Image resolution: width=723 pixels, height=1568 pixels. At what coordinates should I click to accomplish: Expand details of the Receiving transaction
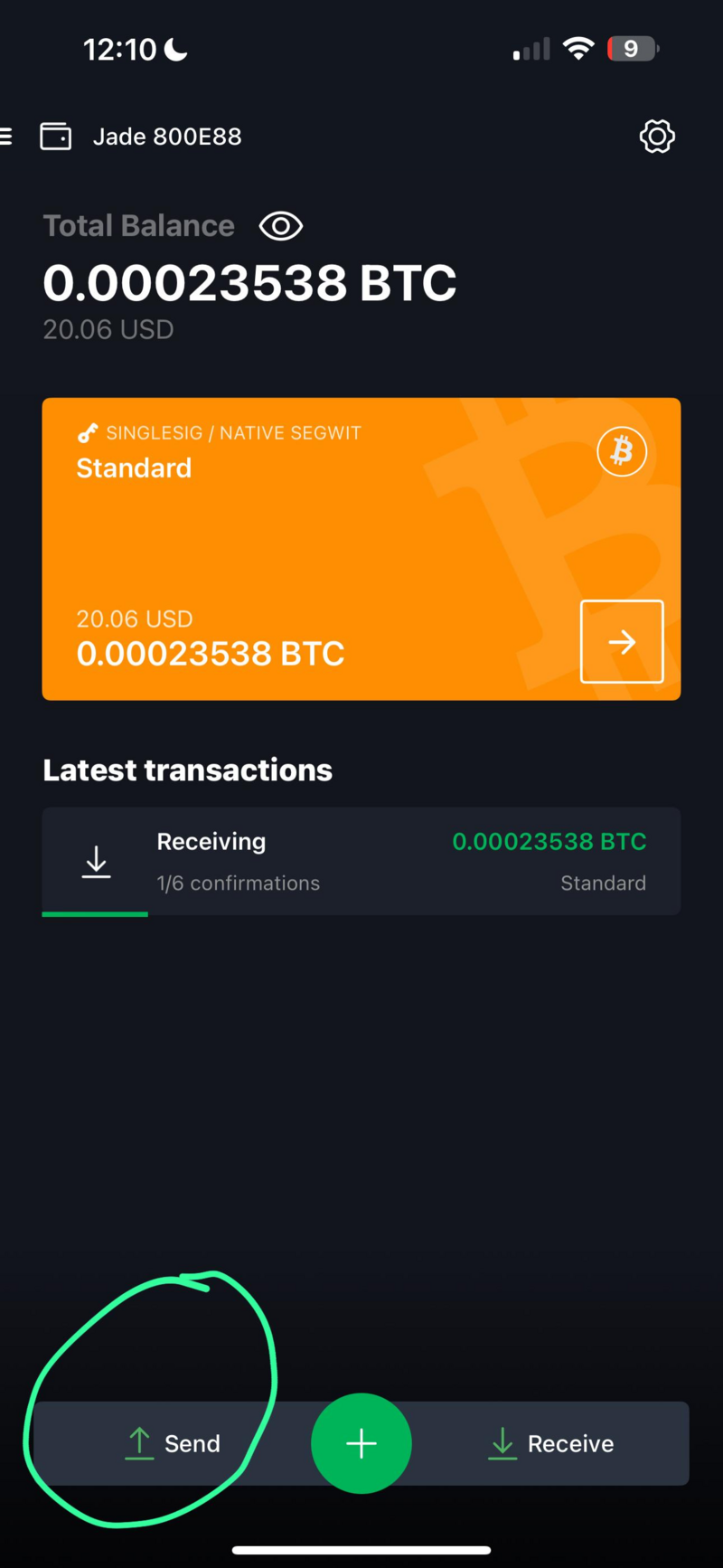361,861
